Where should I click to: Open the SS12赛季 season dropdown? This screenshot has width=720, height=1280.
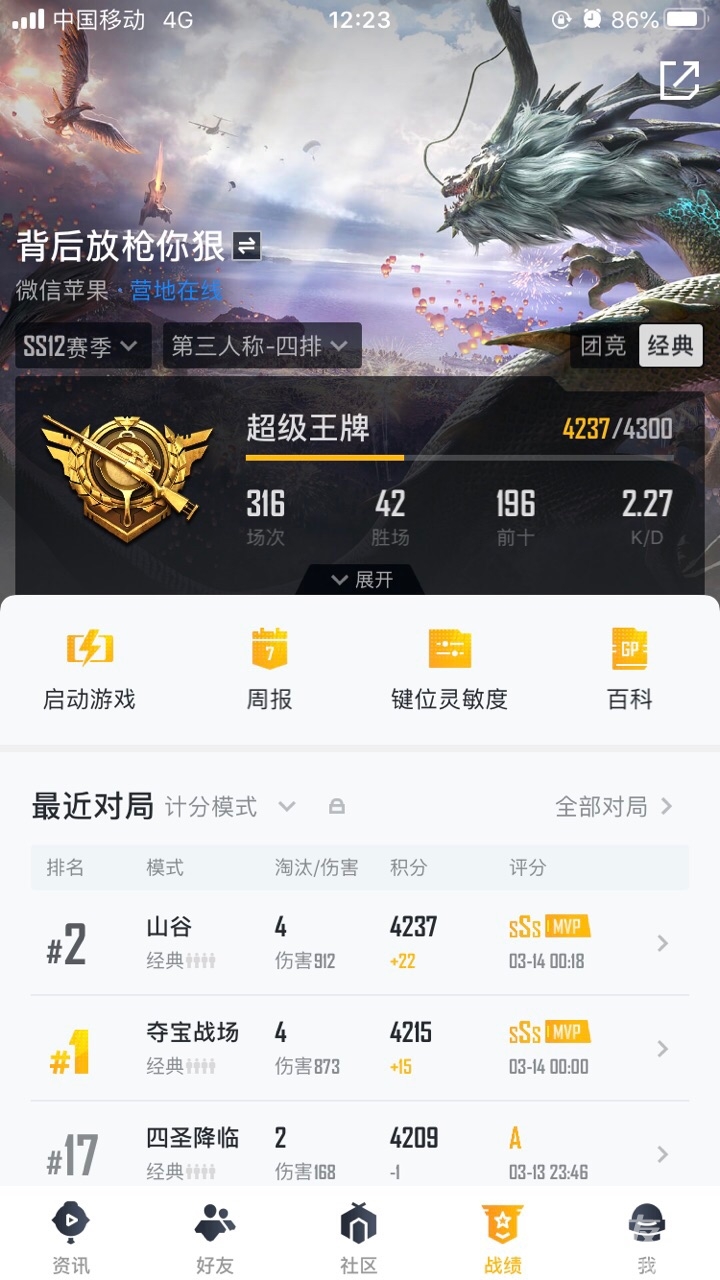(83, 346)
